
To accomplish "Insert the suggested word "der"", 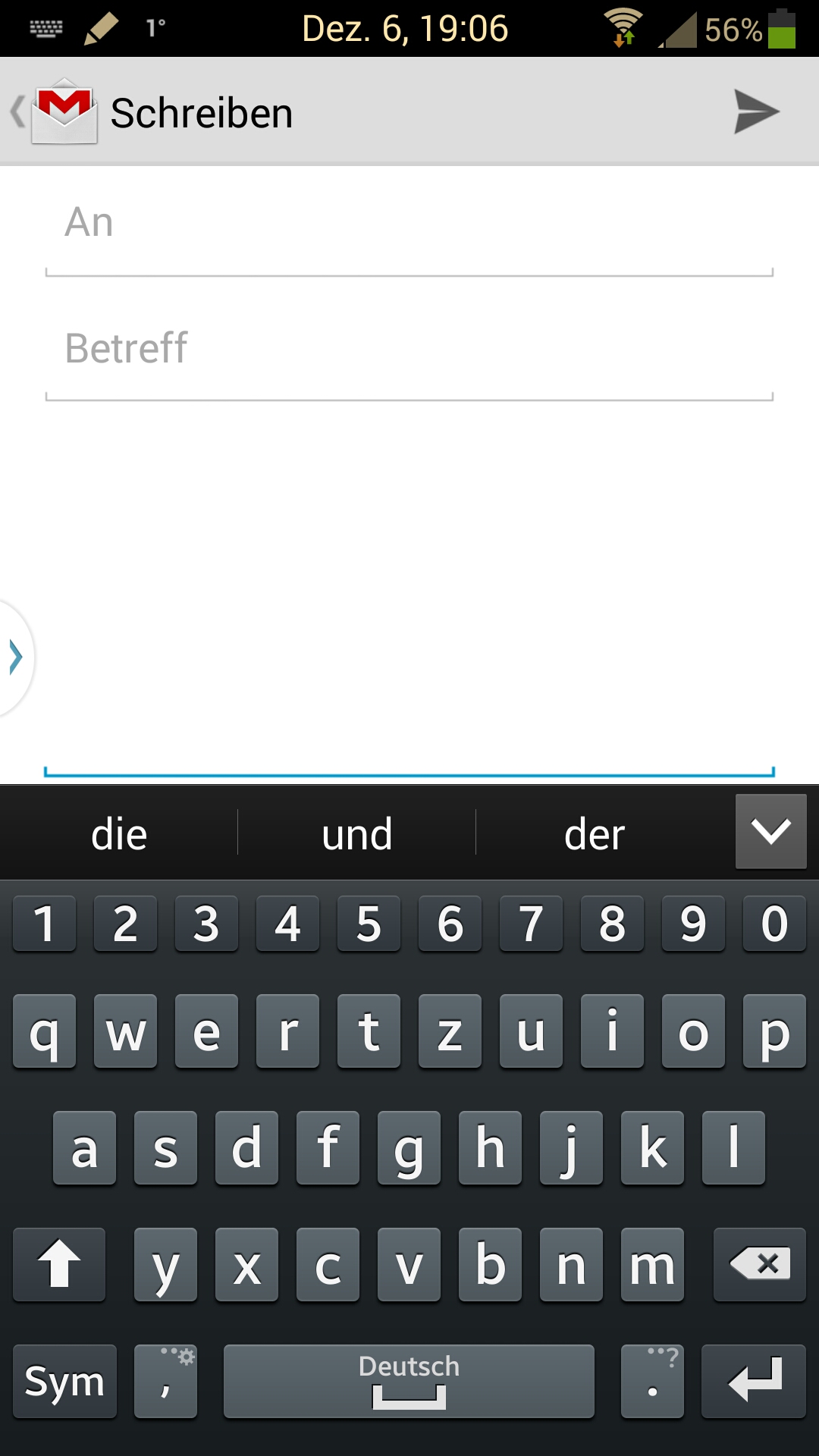I will click(x=595, y=834).
